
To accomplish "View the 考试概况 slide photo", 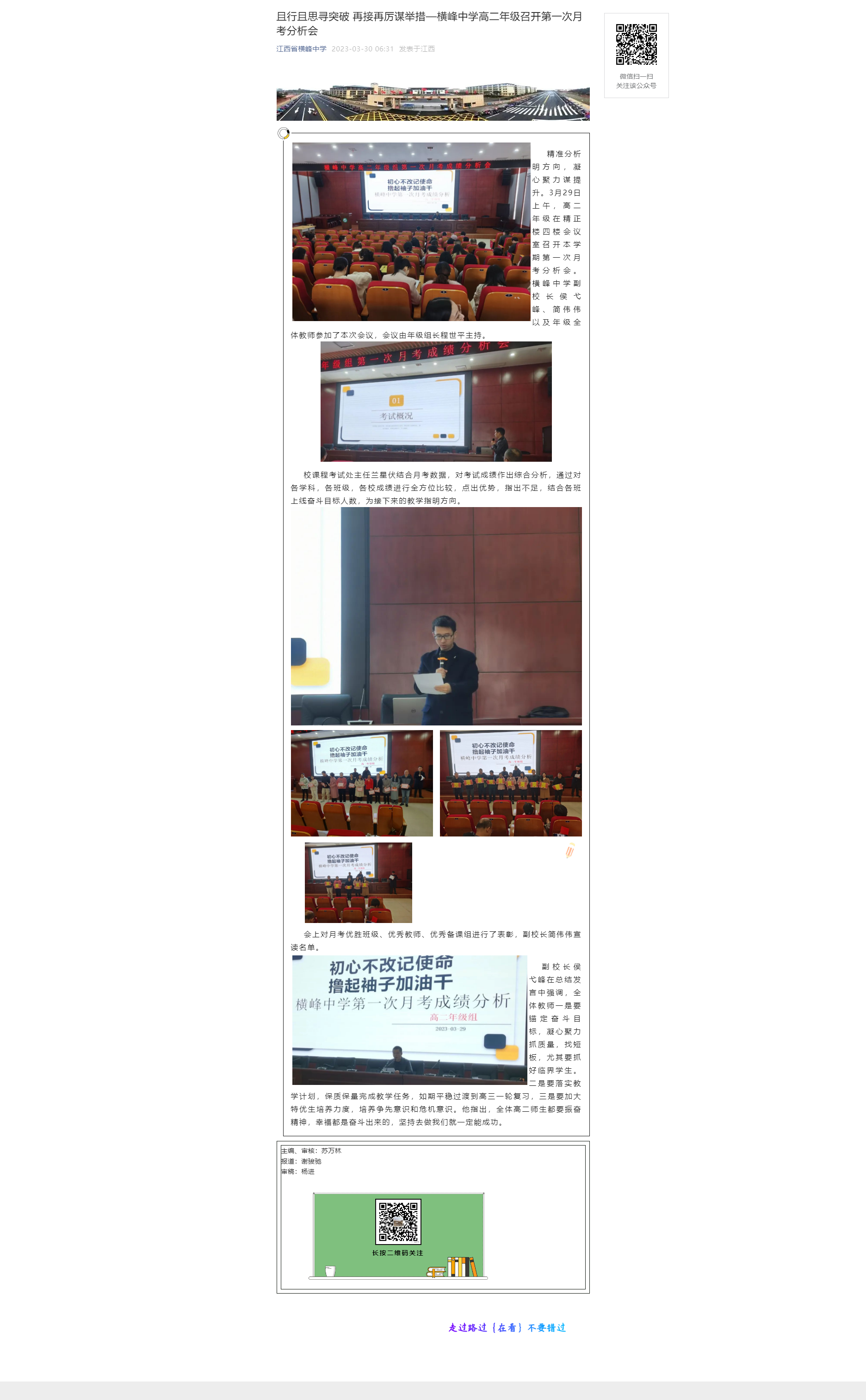I will (x=436, y=402).
